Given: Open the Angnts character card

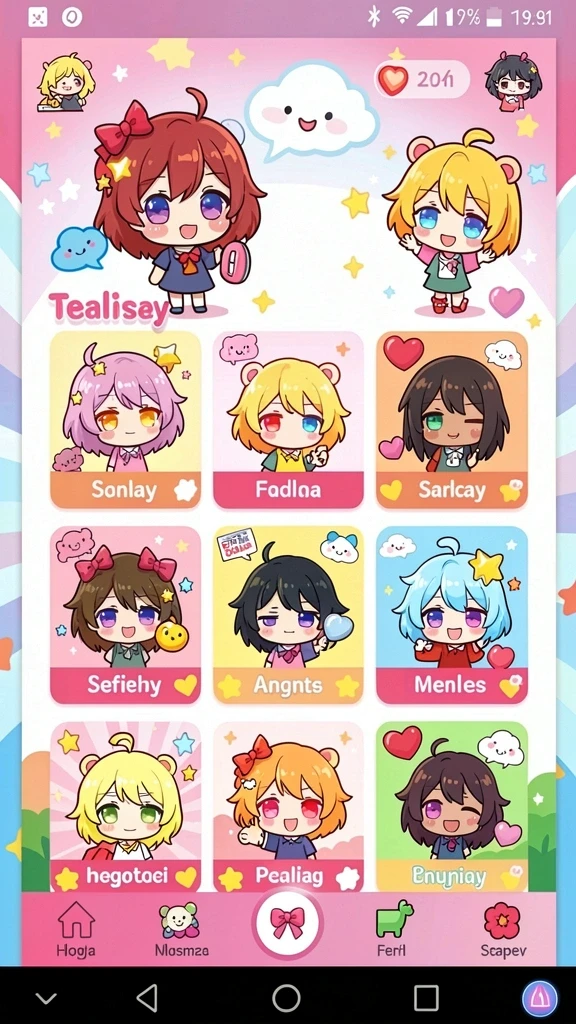Looking at the screenshot, I should [x=288, y=615].
